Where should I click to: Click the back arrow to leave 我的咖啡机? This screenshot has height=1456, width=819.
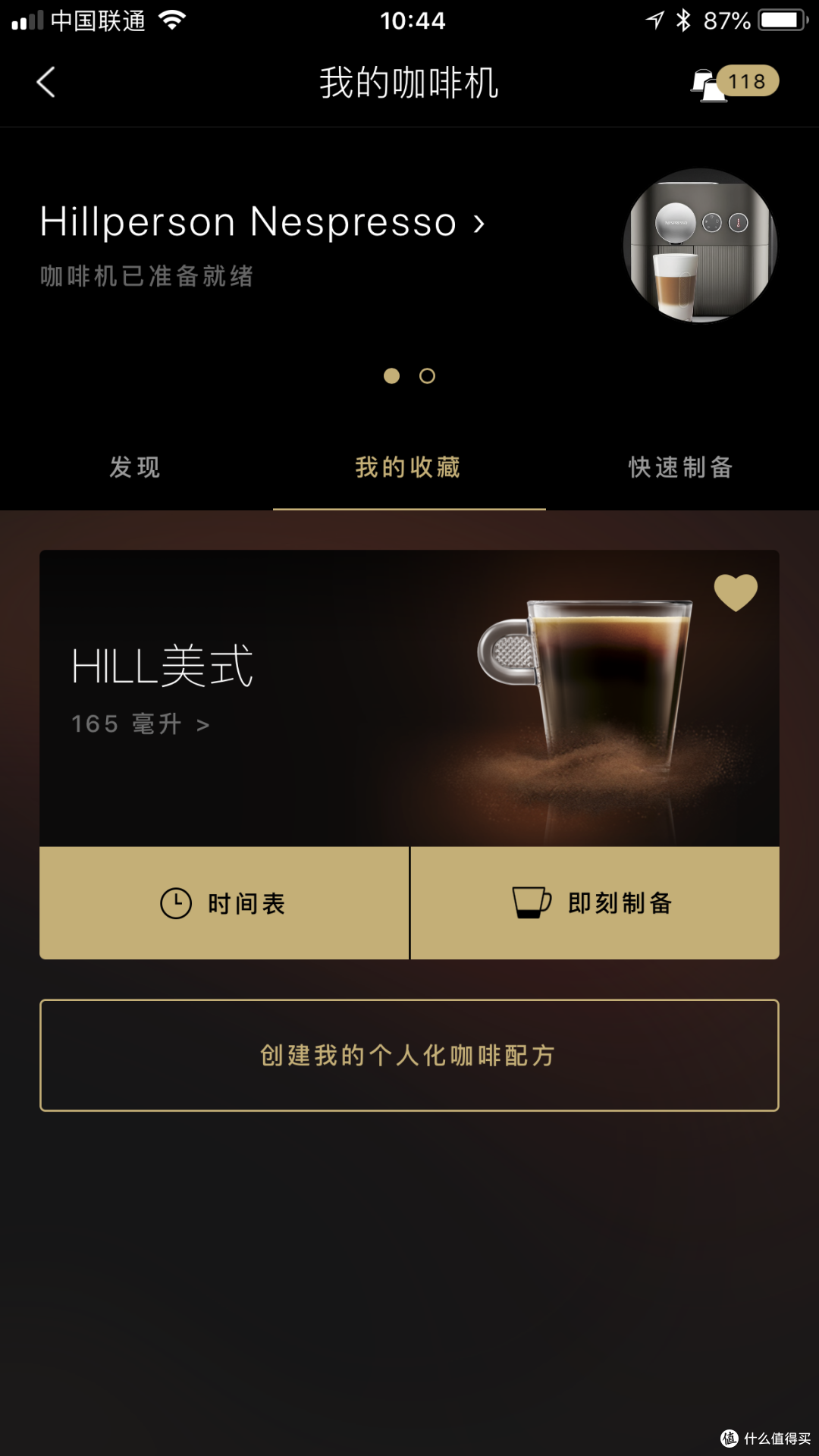tap(45, 83)
